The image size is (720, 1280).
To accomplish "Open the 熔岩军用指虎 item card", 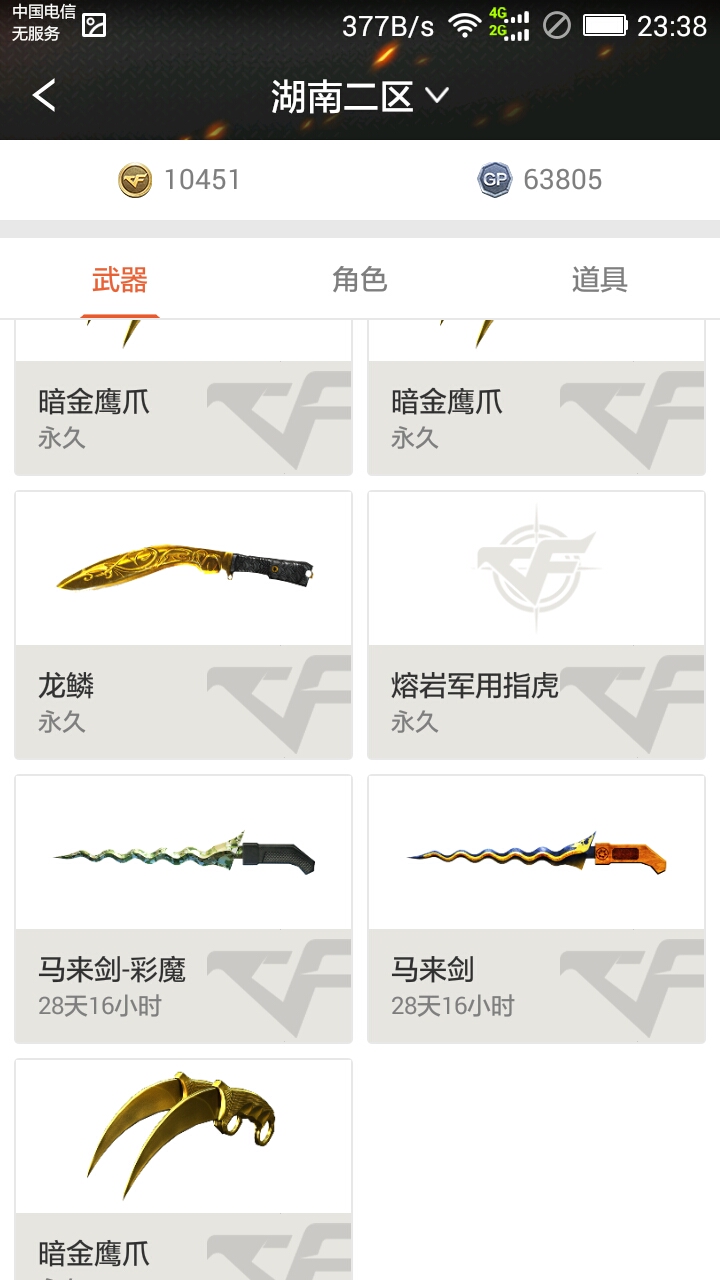I will 537,625.
